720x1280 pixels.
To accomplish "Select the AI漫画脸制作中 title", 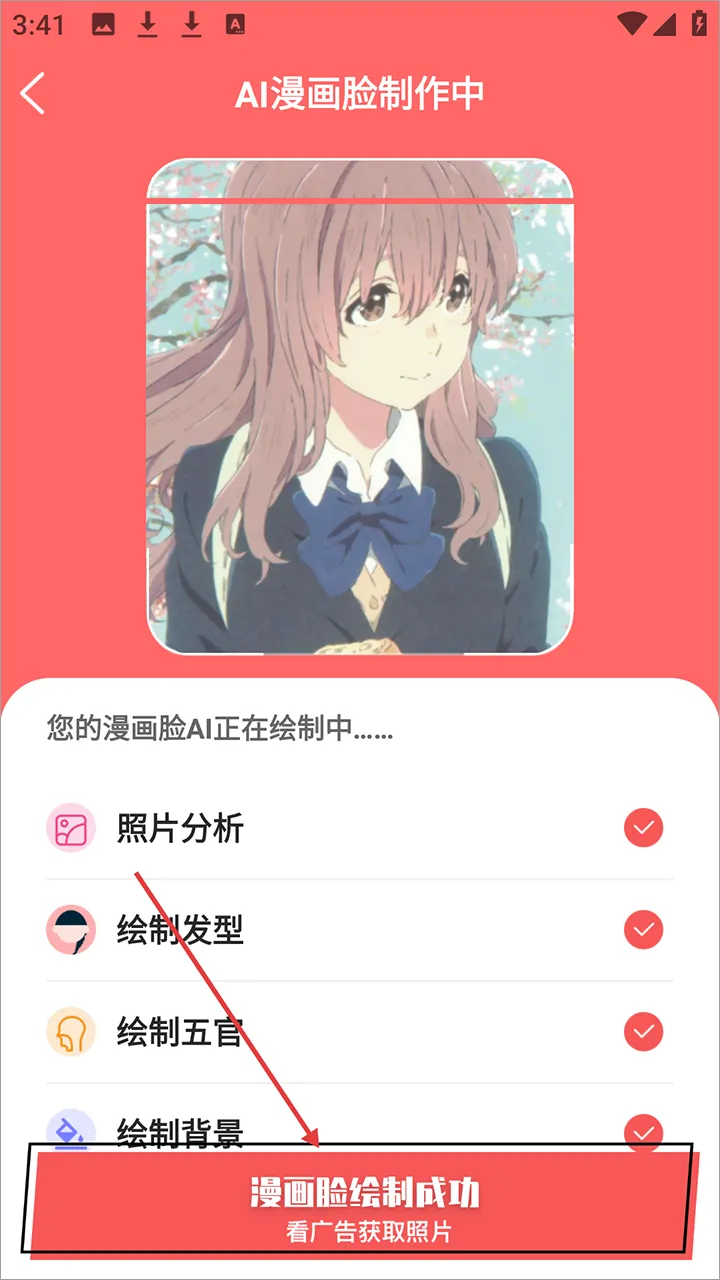I will tap(360, 93).
